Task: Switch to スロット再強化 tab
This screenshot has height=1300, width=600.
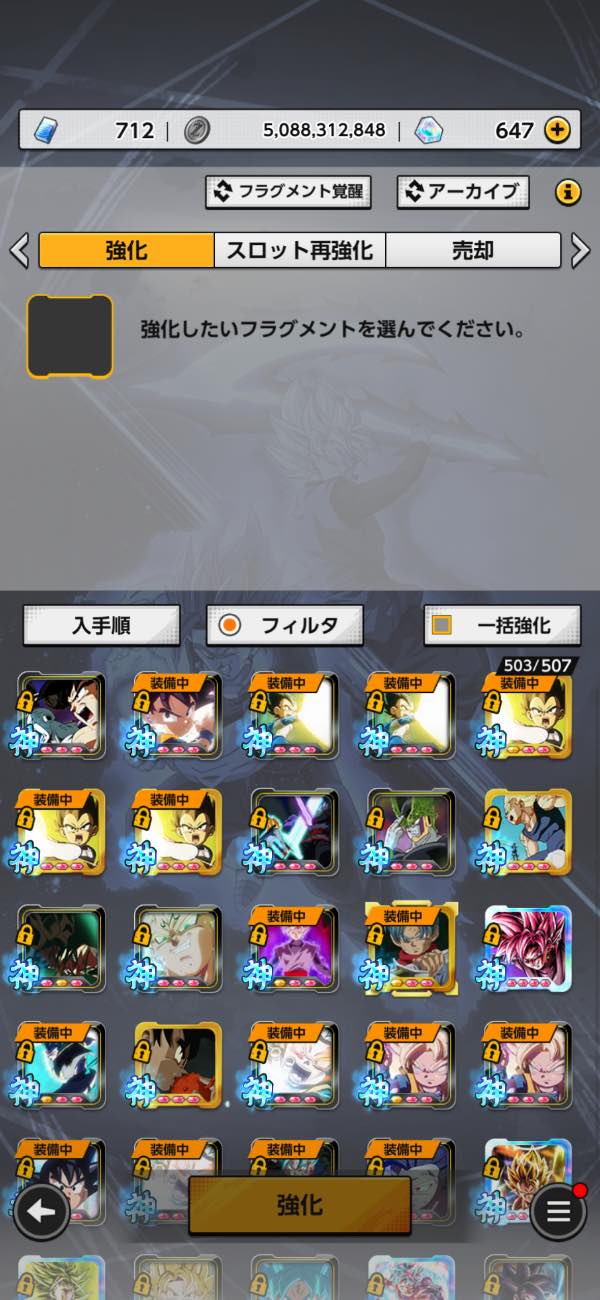Action: pos(299,250)
